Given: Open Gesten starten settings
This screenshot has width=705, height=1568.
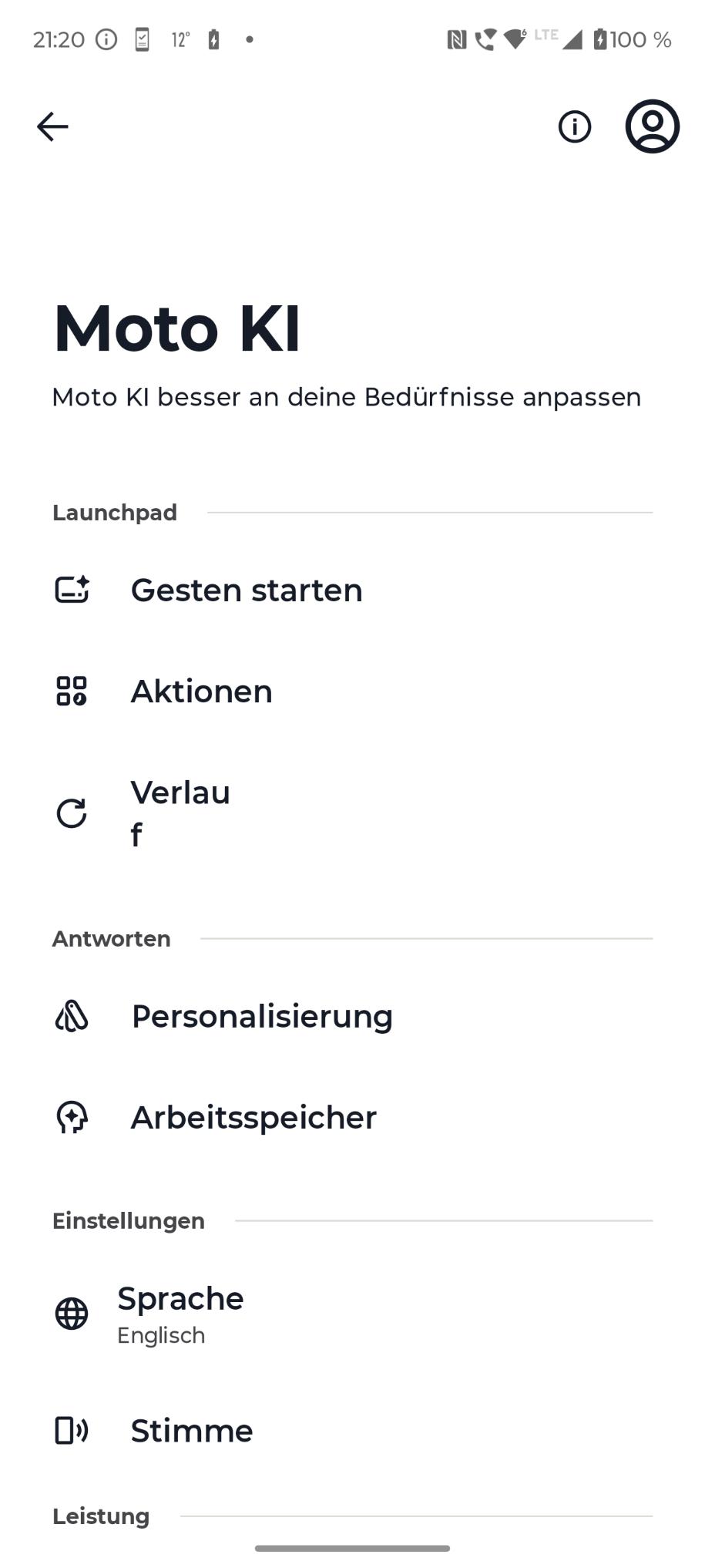Looking at the screenshot, I should click(352, 591).
